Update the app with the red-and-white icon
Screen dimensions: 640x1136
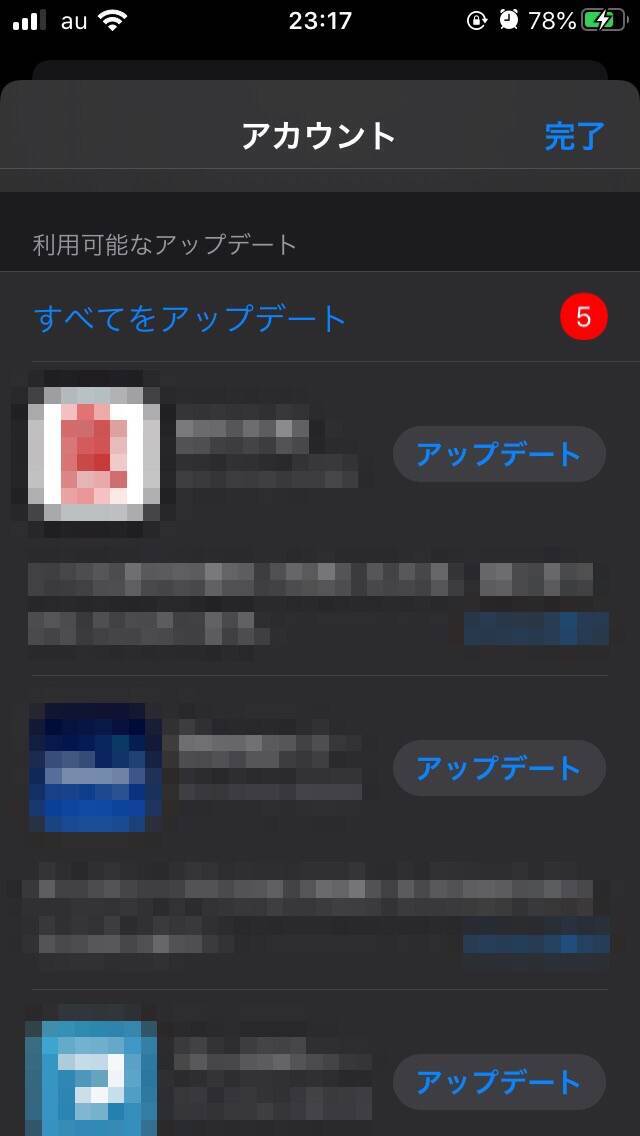click(498, 454)
